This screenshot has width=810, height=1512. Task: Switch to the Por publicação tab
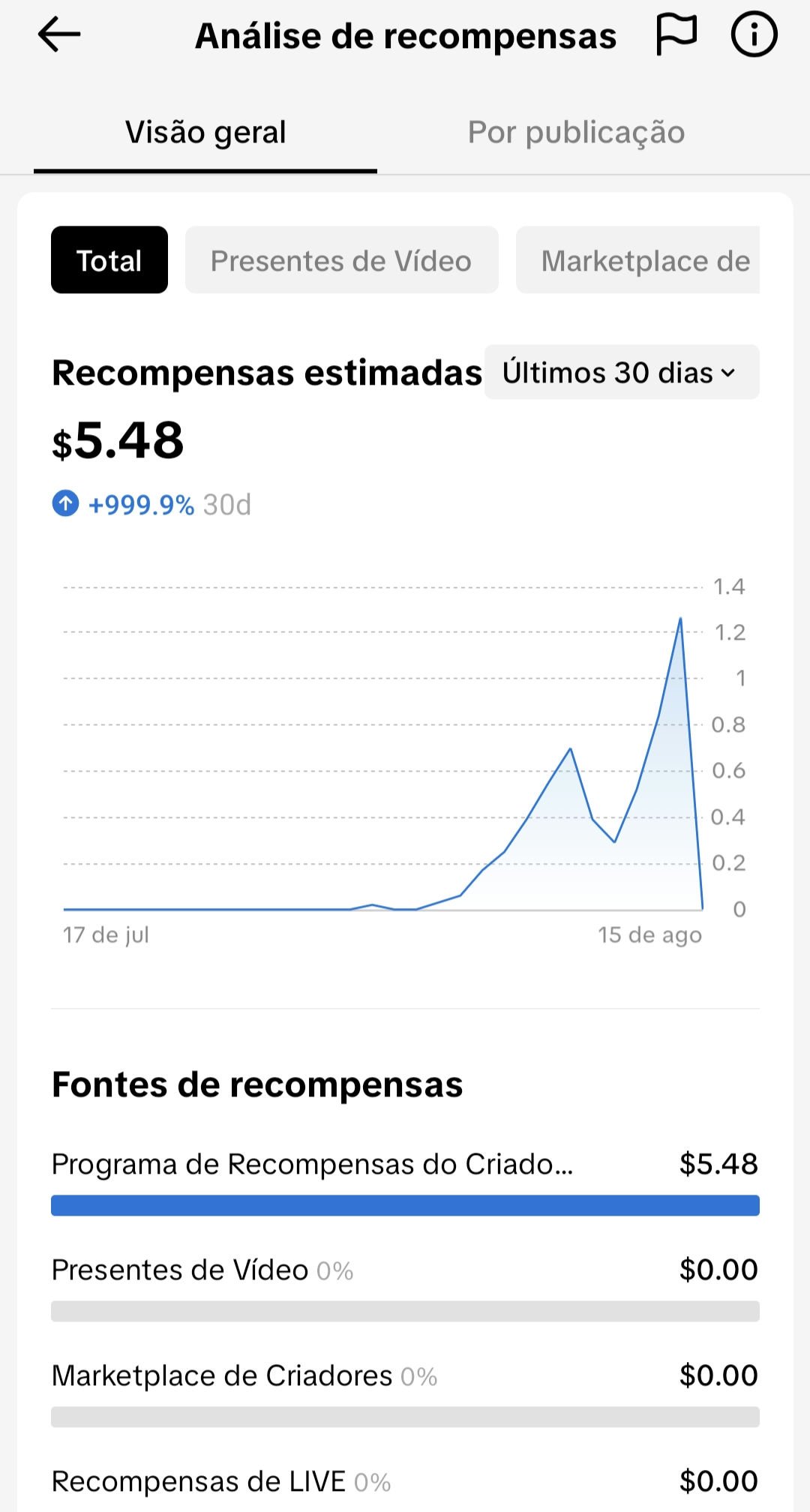[x=576, y=132]
